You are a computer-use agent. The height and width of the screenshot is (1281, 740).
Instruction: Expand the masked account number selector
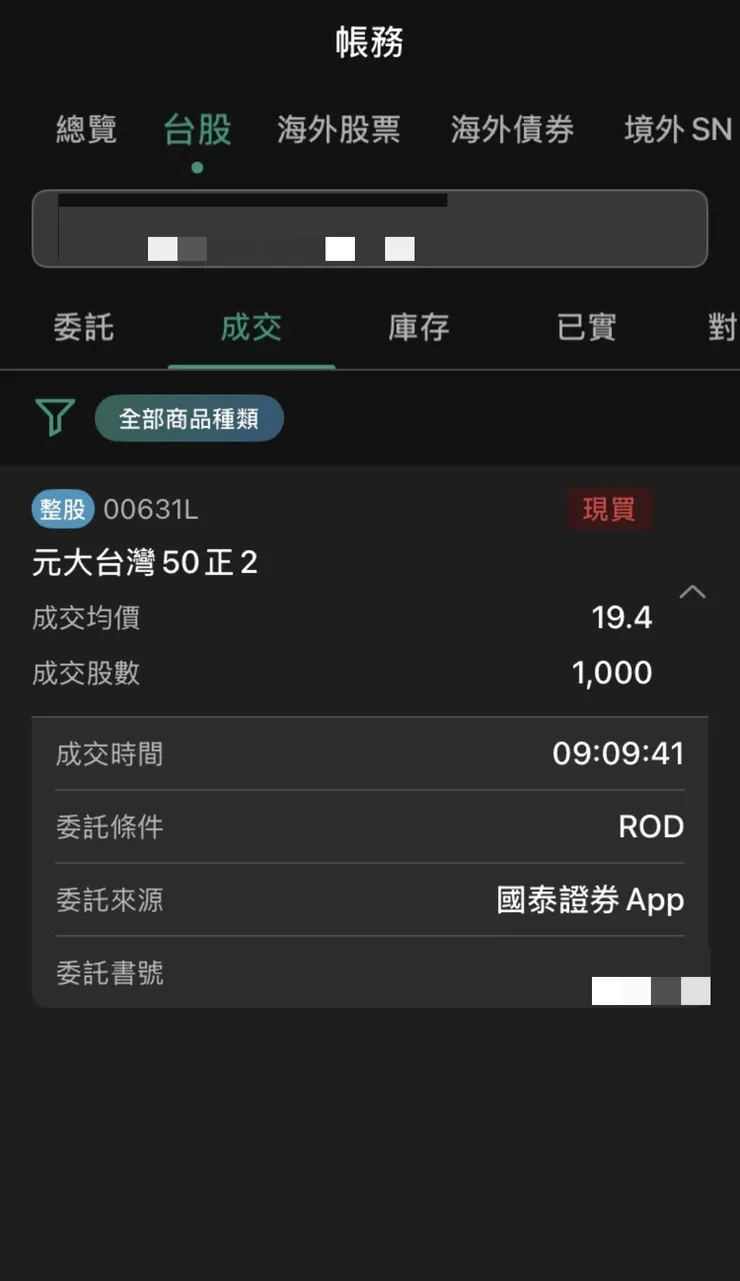370,226
